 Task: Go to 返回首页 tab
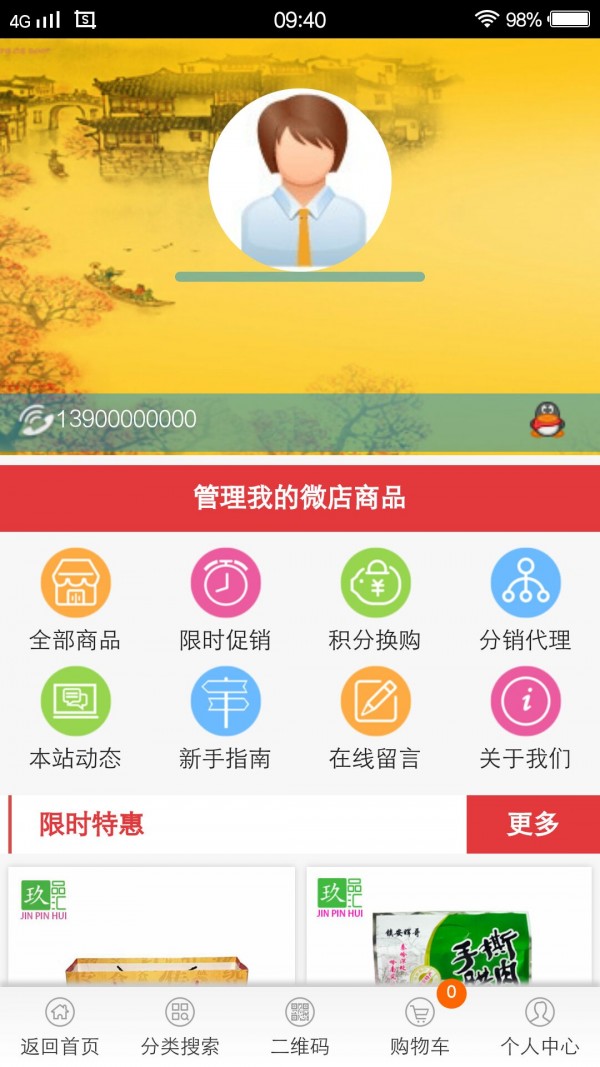tap(60, 1028)
